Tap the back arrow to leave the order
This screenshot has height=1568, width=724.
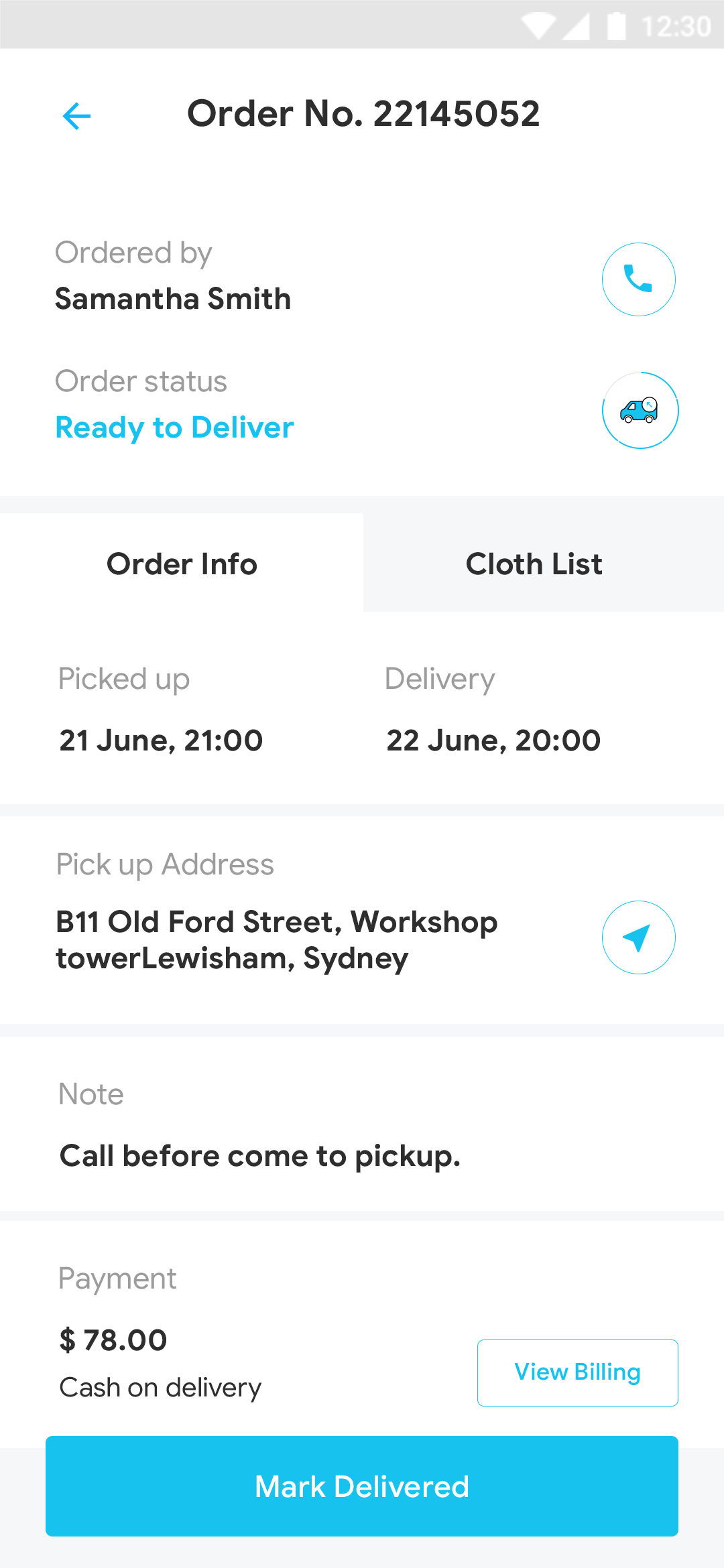tap(76, 115)
